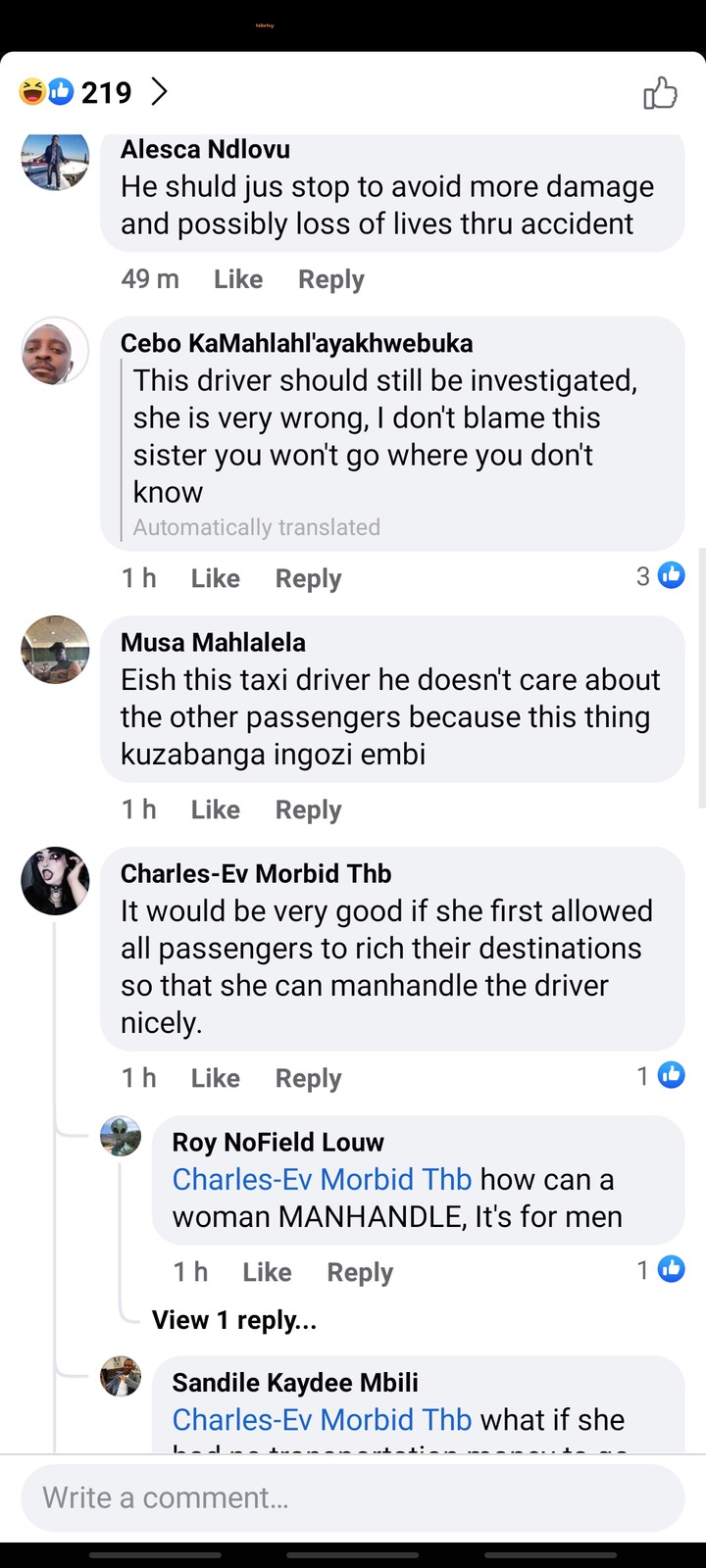Like Cebo KaMahlahl'ayakhwebuka's comment
This screenshot has width=706, height=1568.
(x=215, y=578)
